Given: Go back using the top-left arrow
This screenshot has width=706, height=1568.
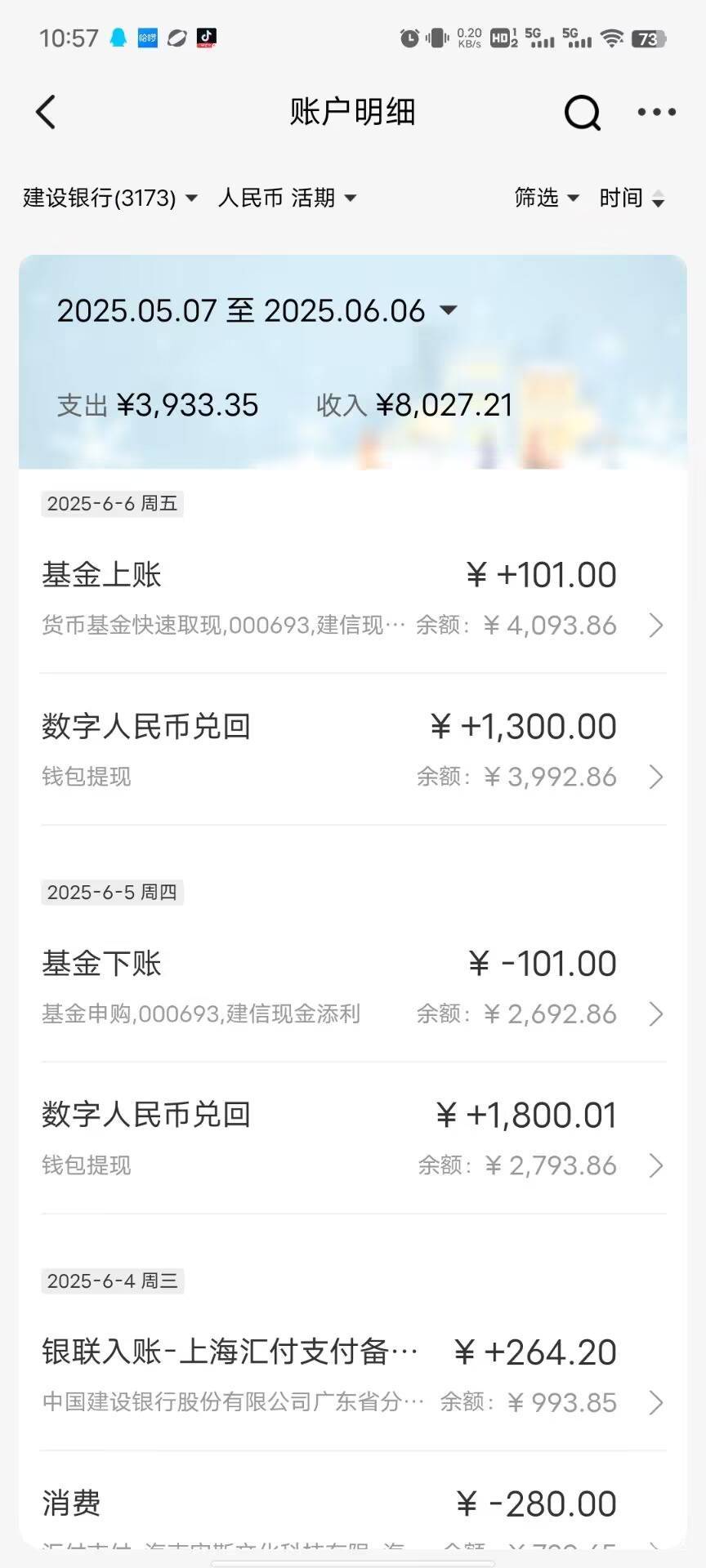Looking at the screenshot, I should pyautogui.click(x=46, y=112).
